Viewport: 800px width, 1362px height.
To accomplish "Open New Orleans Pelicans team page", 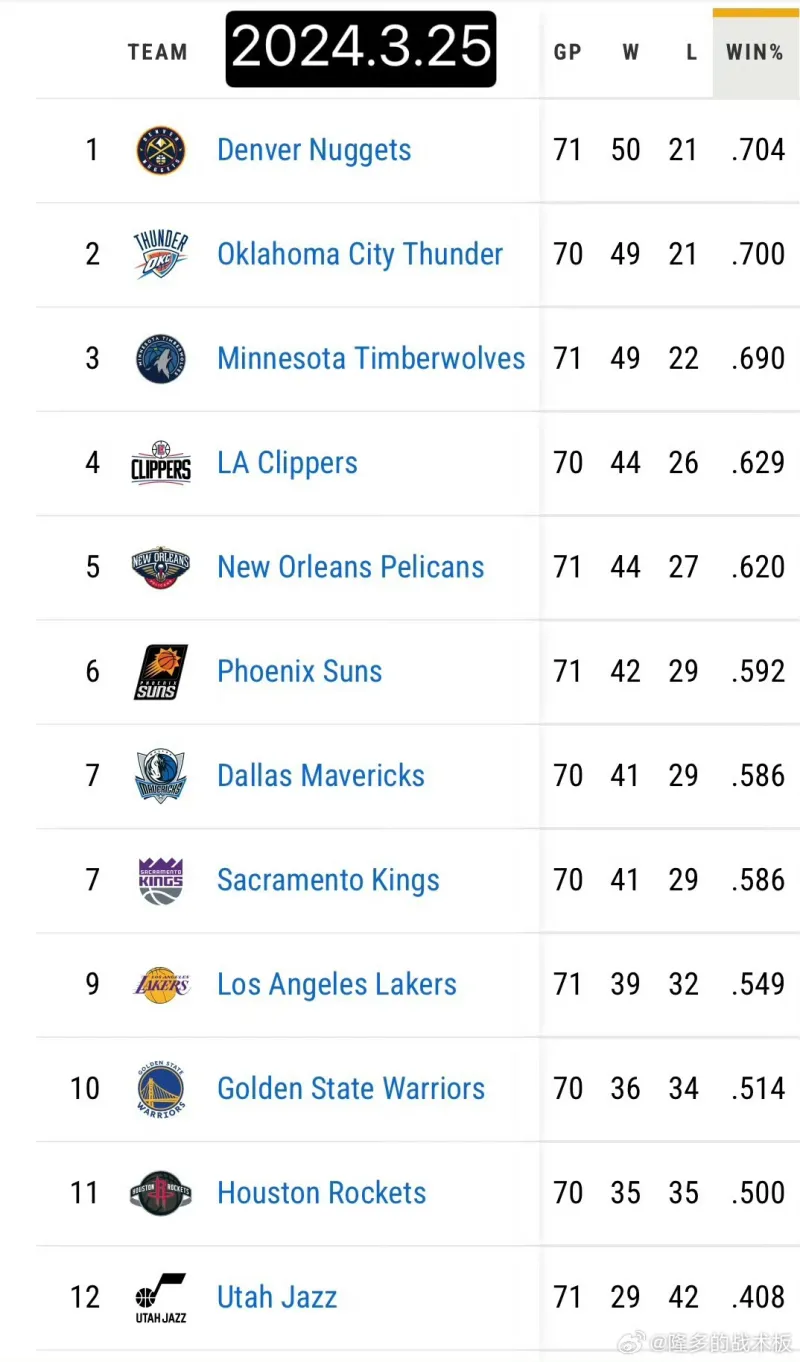I will pos(351,568).
